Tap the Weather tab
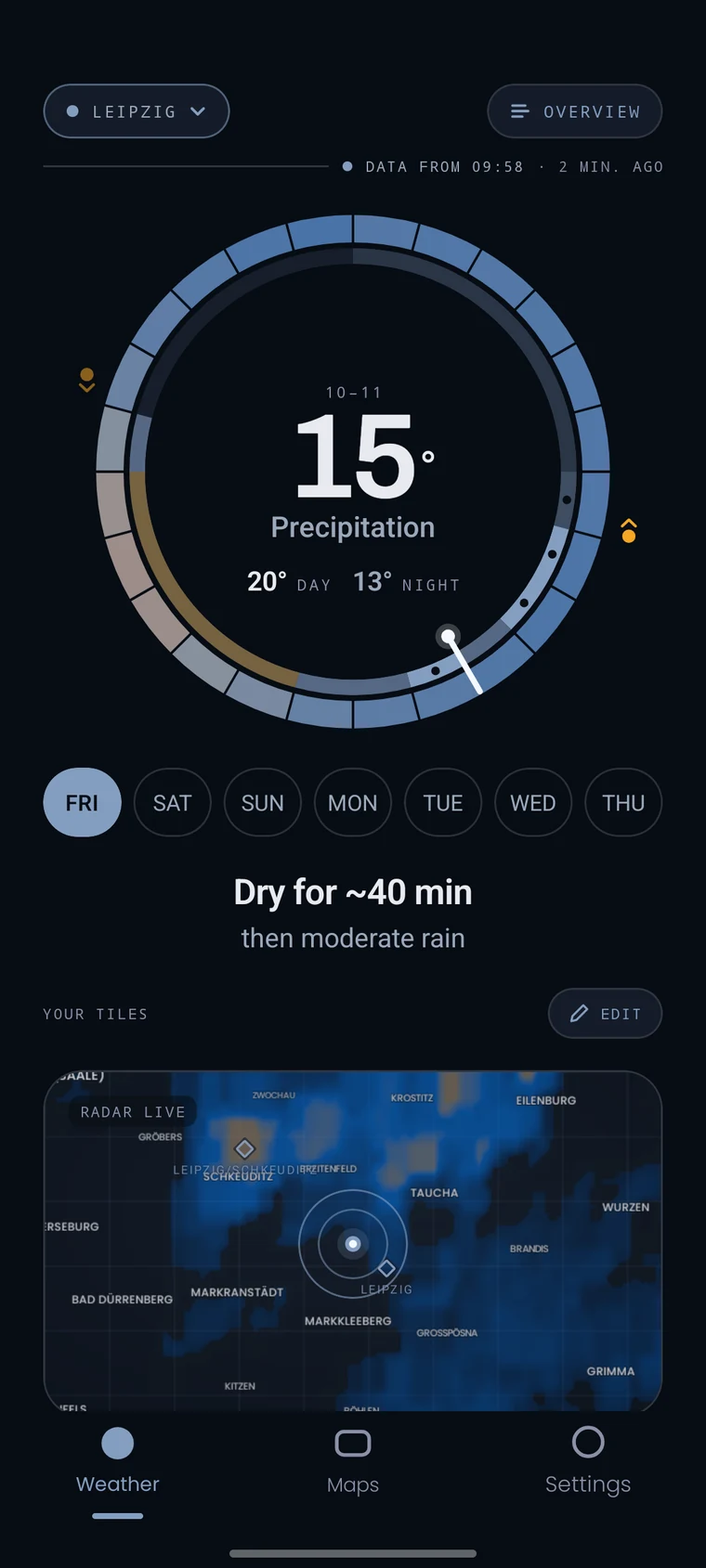Viewport: 706px width, 1568px height. click(x=118, y=1462)
